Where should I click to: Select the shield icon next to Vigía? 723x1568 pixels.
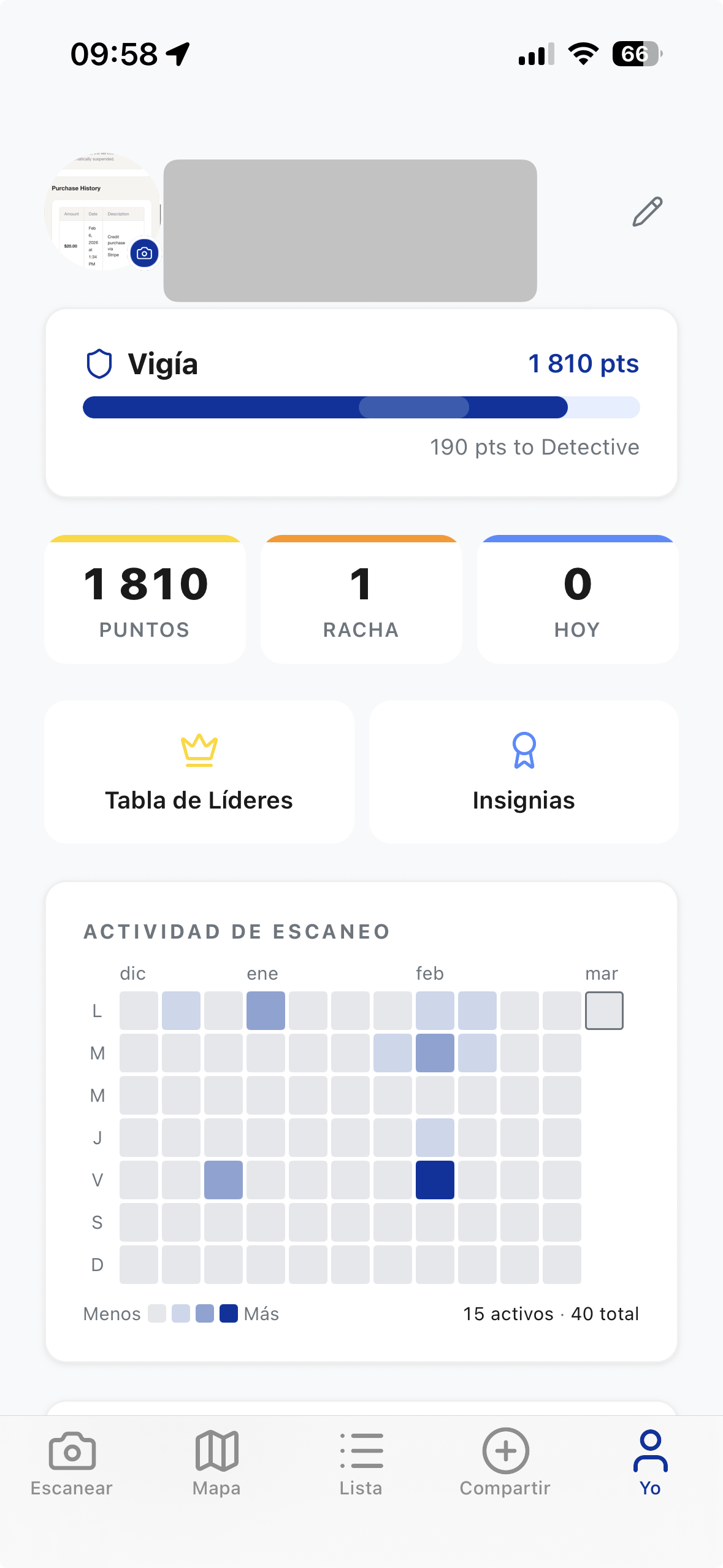[x=98, y=363]
